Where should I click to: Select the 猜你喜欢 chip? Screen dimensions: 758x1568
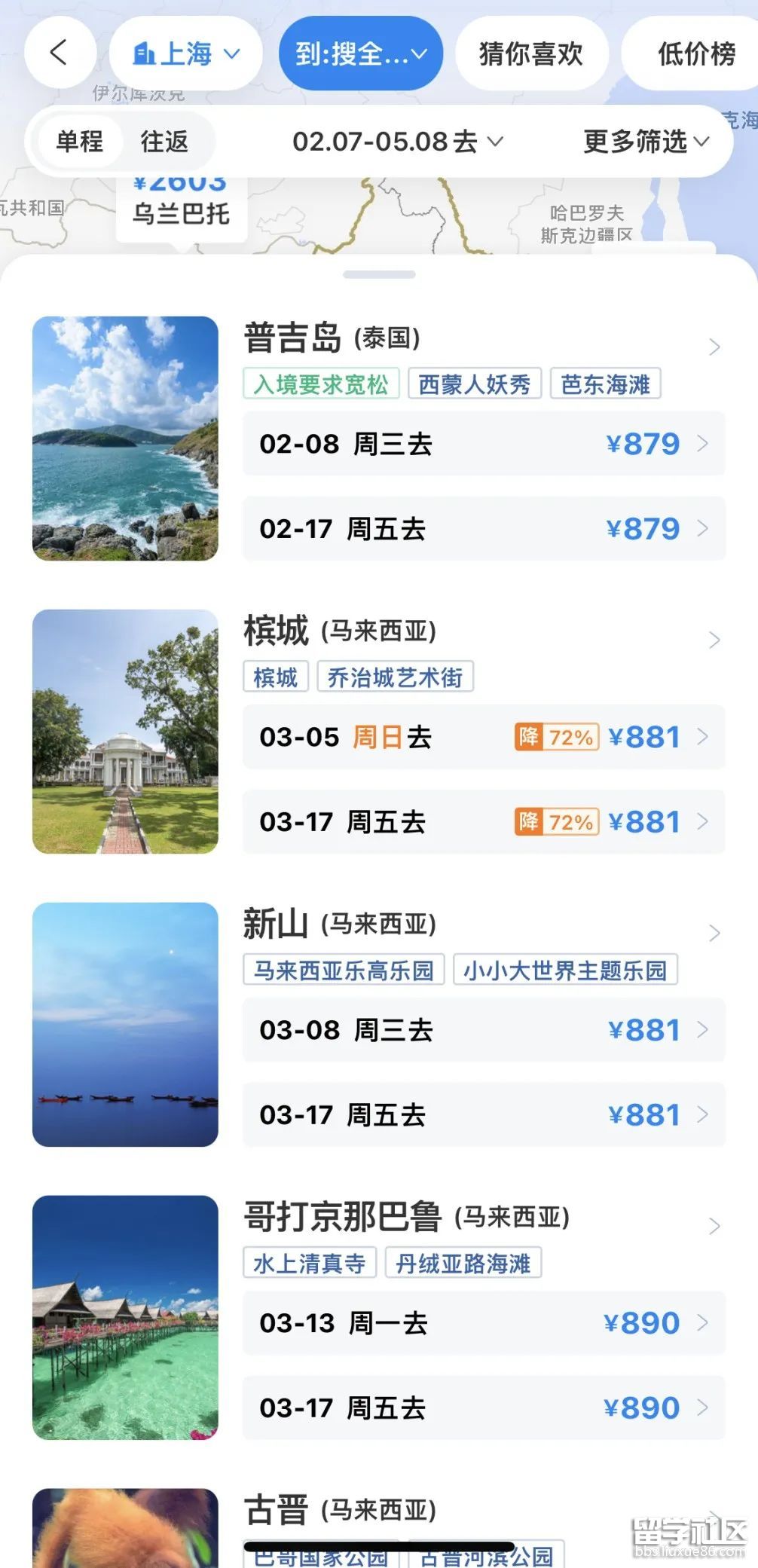click(531, 53)
